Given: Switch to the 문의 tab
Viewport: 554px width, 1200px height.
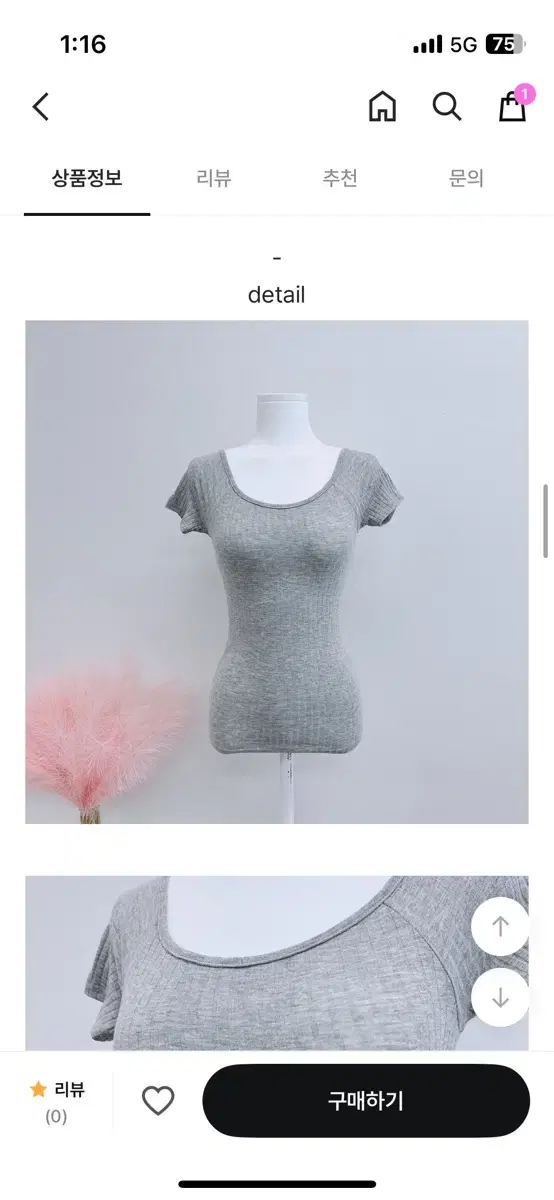Looking at the screenshot, I should pyautogui.click(x=466, y=179).
